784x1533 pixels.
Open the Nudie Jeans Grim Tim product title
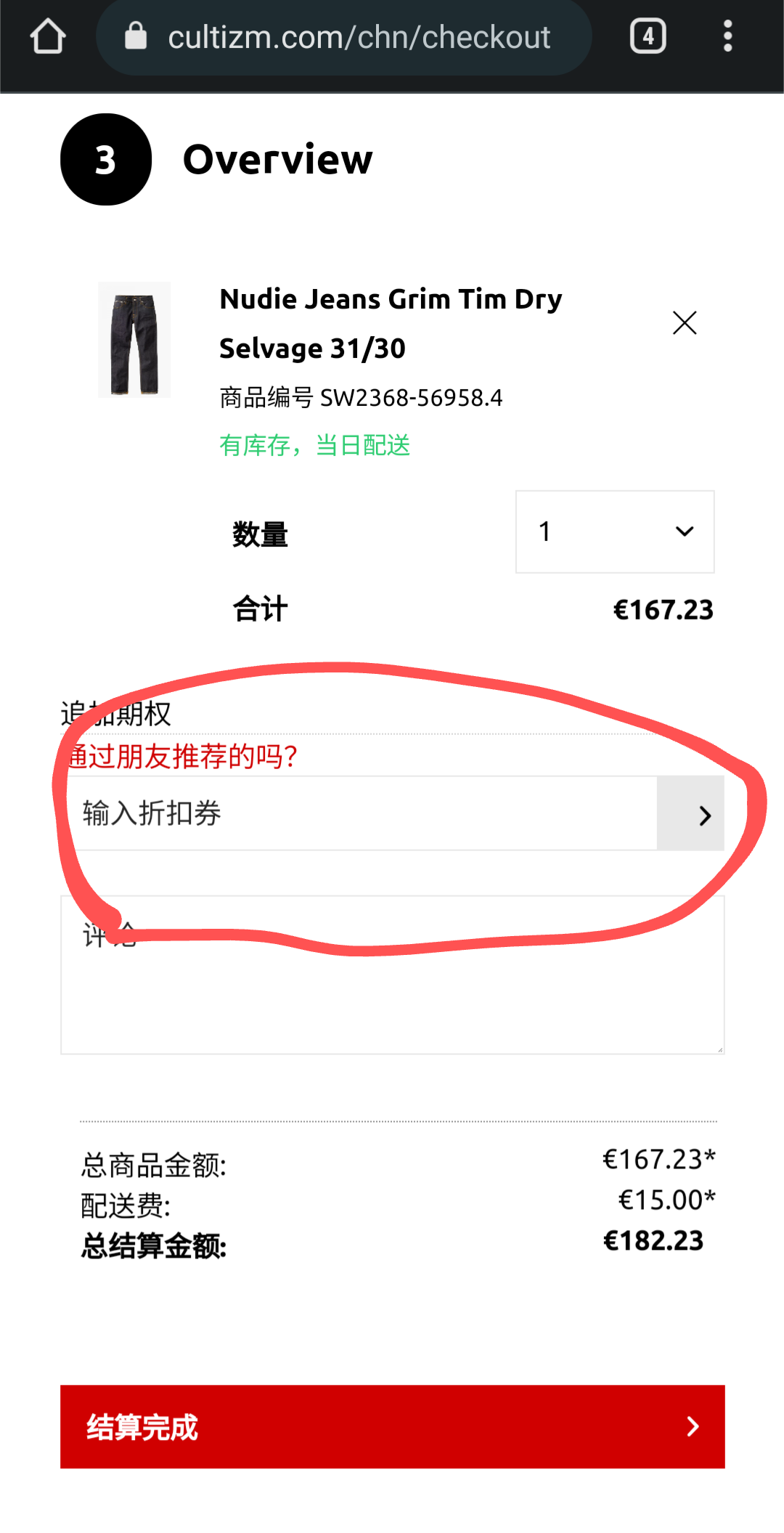pyautogui.click(x=391, y=324)
